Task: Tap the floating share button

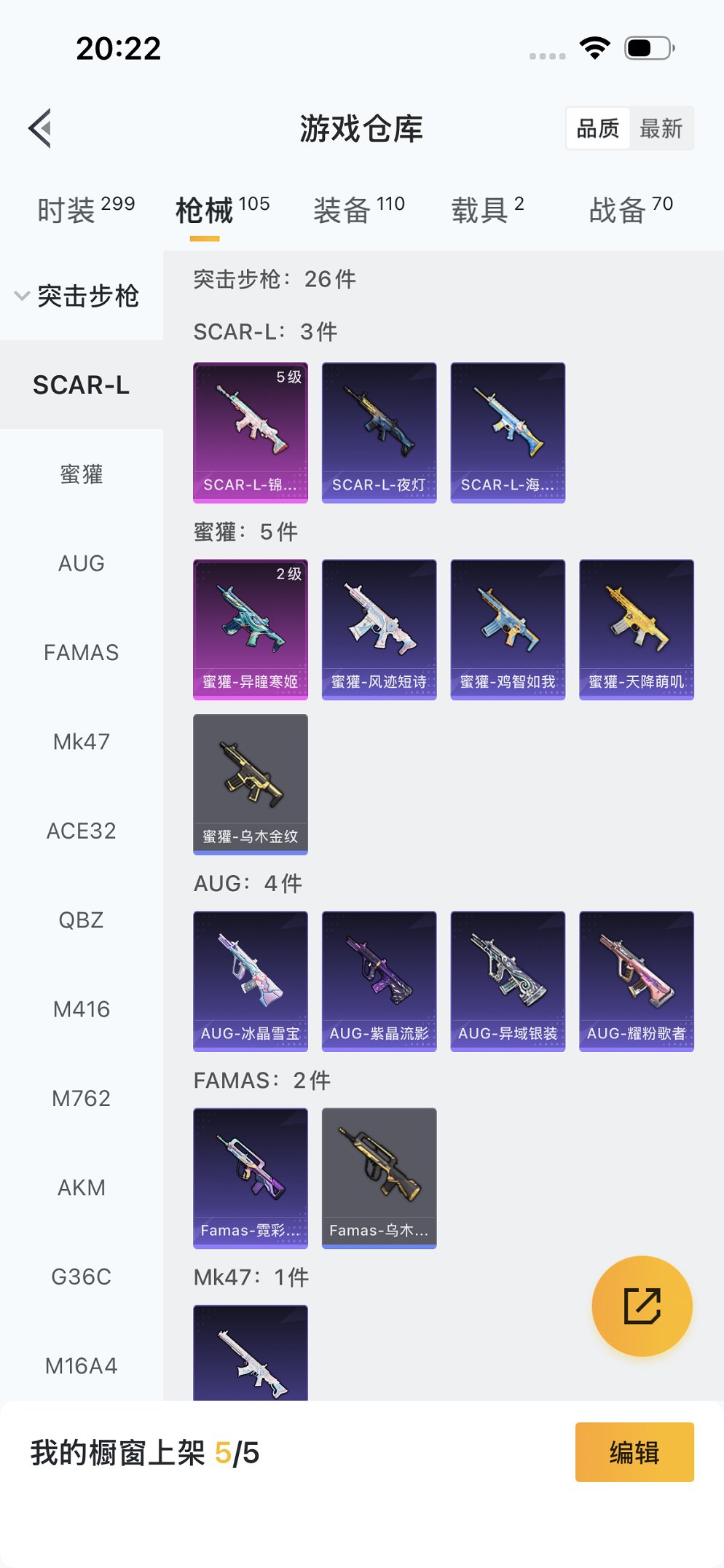Action: click(x=642, y=1306)
